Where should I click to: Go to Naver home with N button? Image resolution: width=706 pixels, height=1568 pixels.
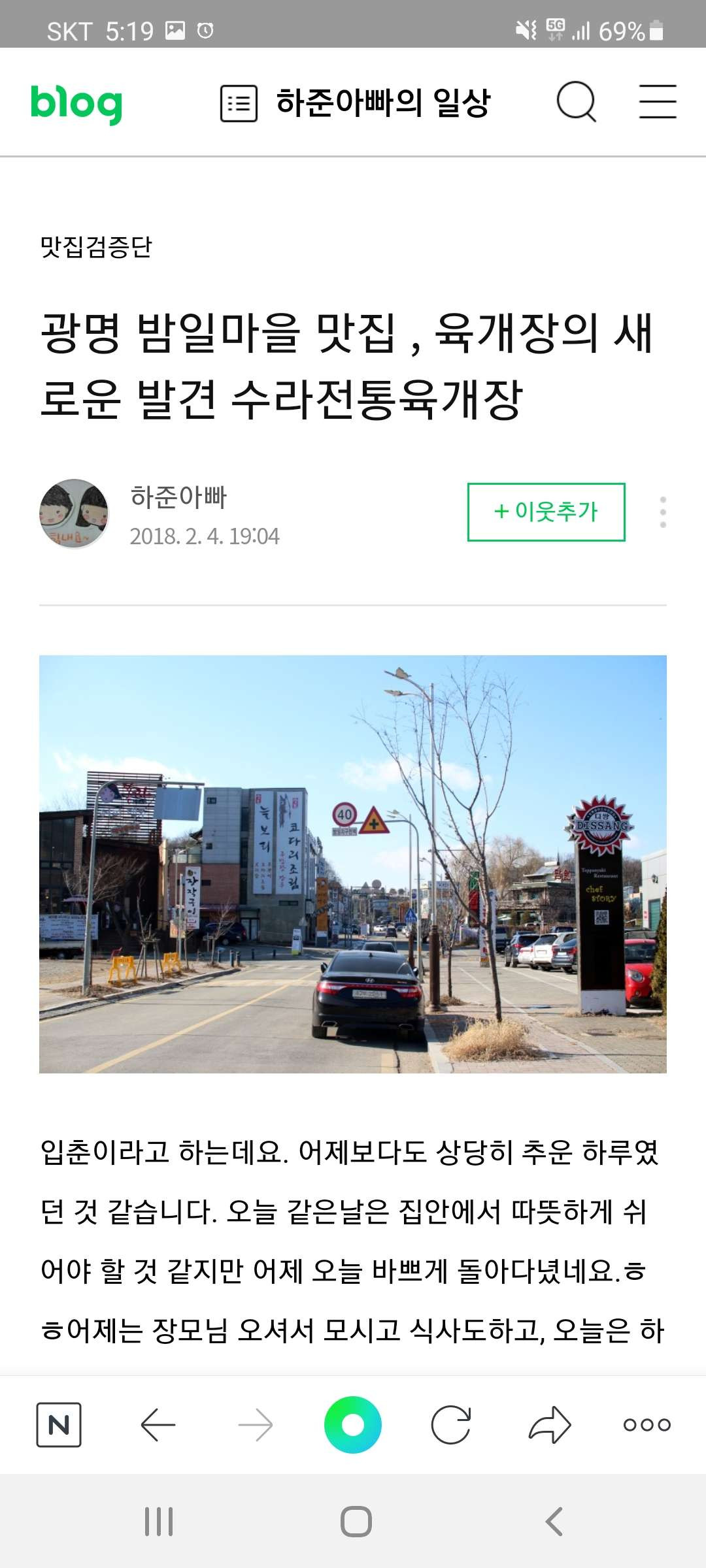click(59, 1424)
